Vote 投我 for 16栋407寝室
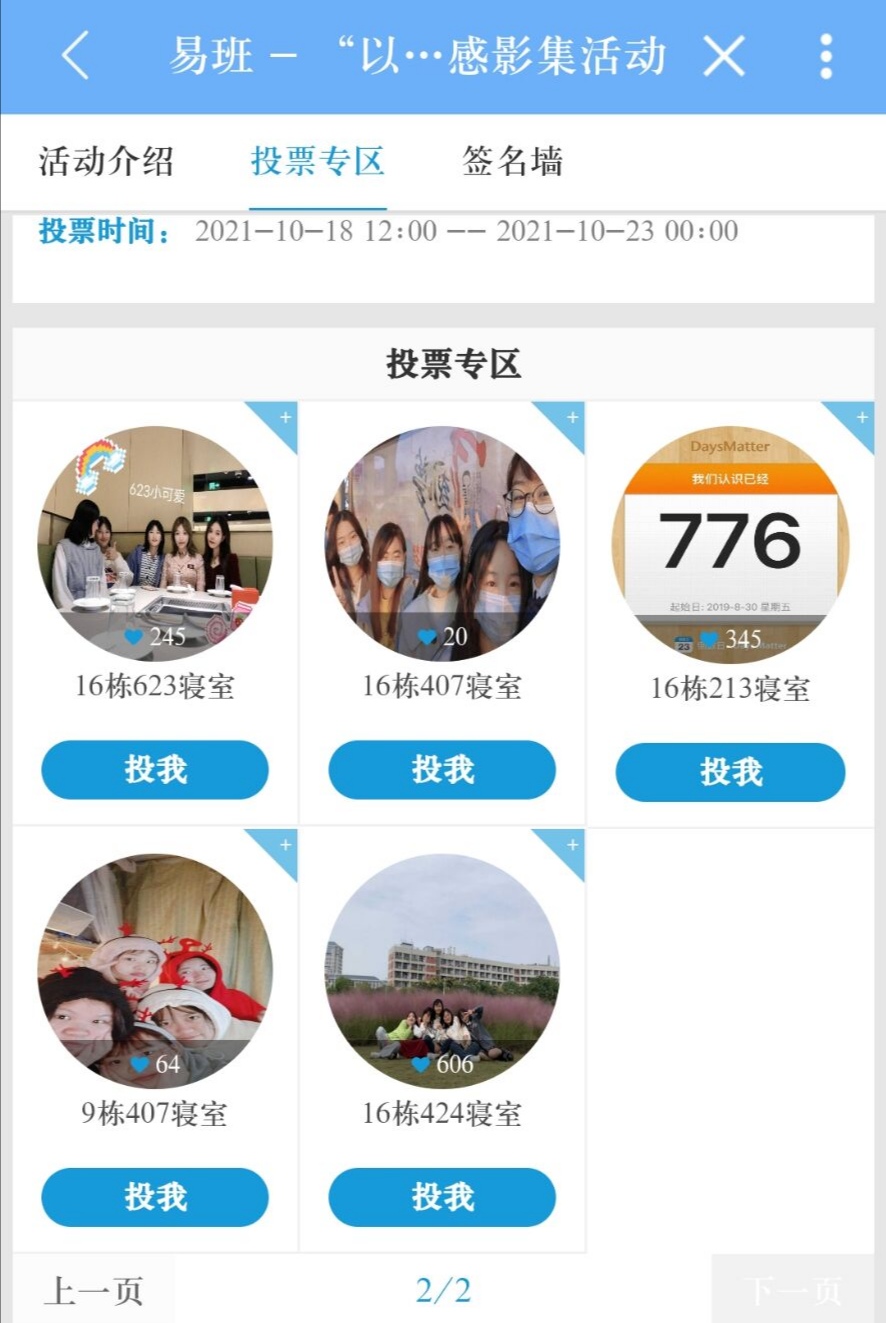This screenshot has width=886, height=1323. coord(442,770)
